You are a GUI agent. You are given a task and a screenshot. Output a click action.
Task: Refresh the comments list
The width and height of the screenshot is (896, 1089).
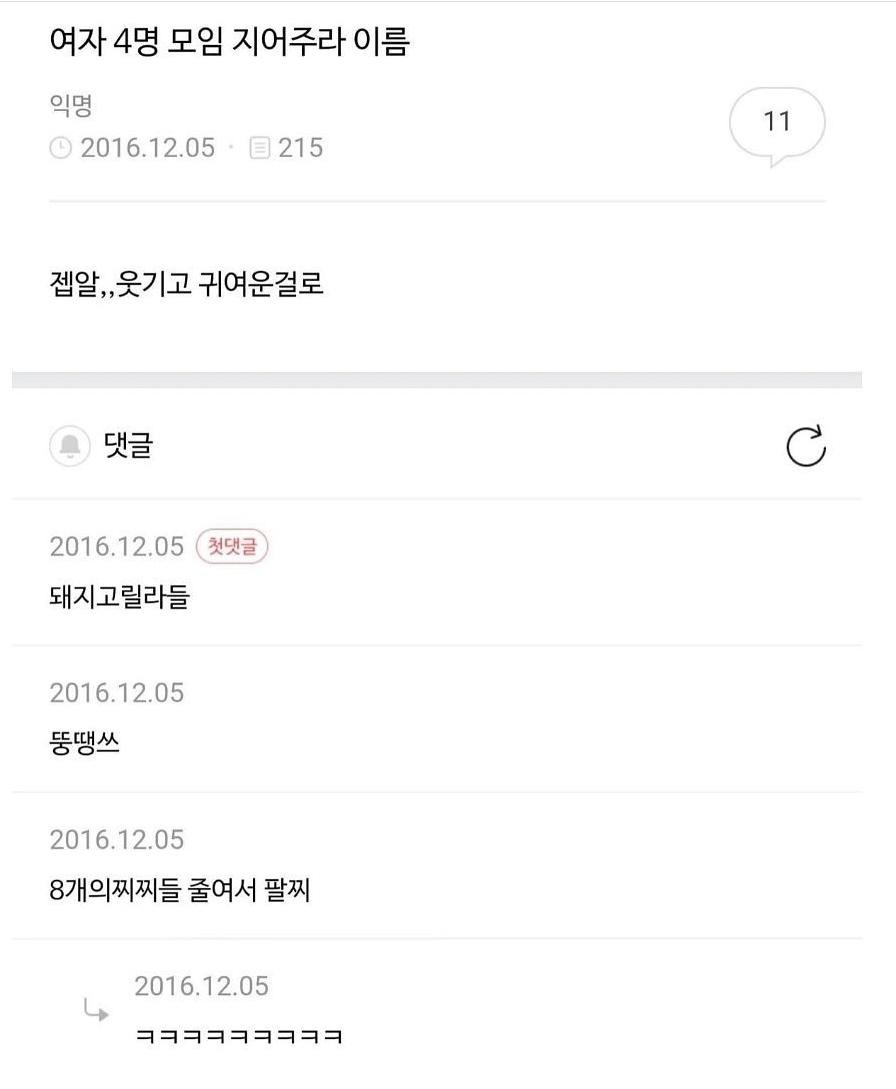806,446
